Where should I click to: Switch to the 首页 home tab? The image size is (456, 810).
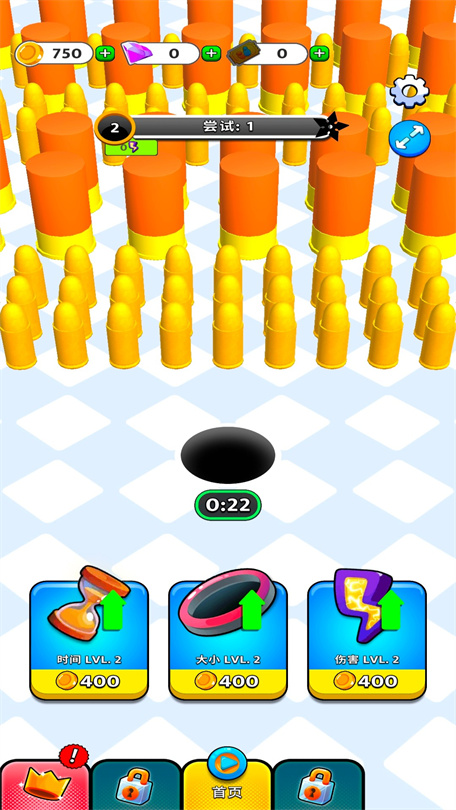pos(228,784)
